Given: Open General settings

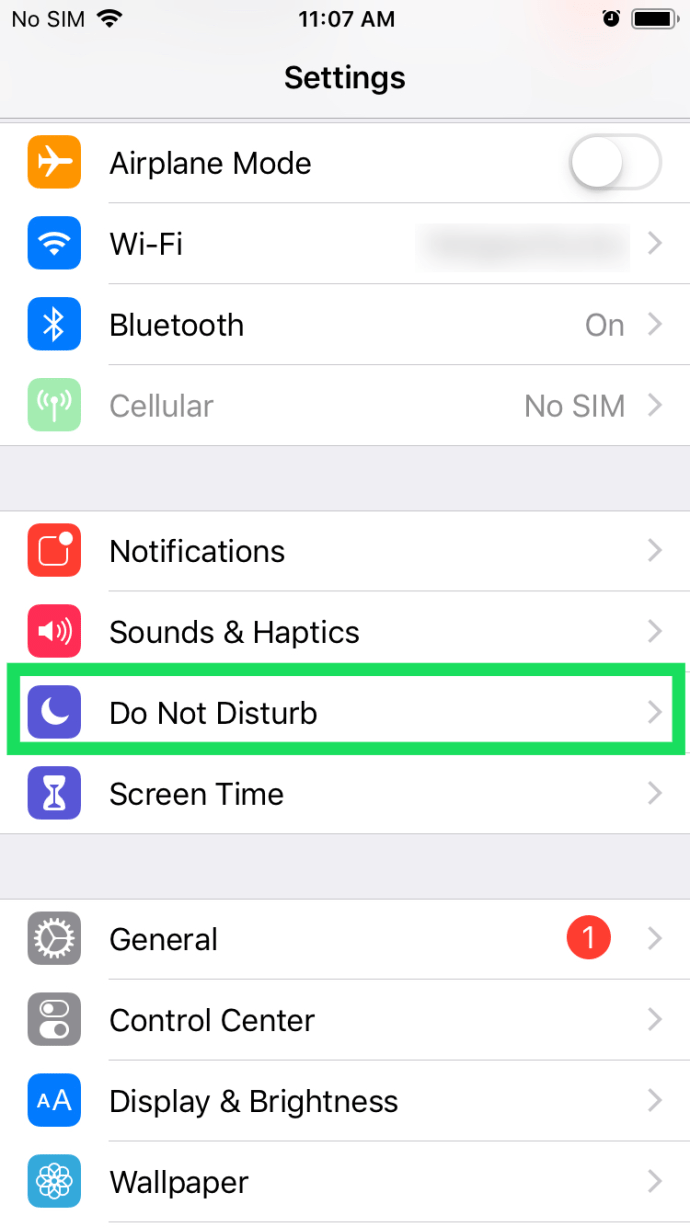Looking at the screenshot, I should [x=345, y=939].
